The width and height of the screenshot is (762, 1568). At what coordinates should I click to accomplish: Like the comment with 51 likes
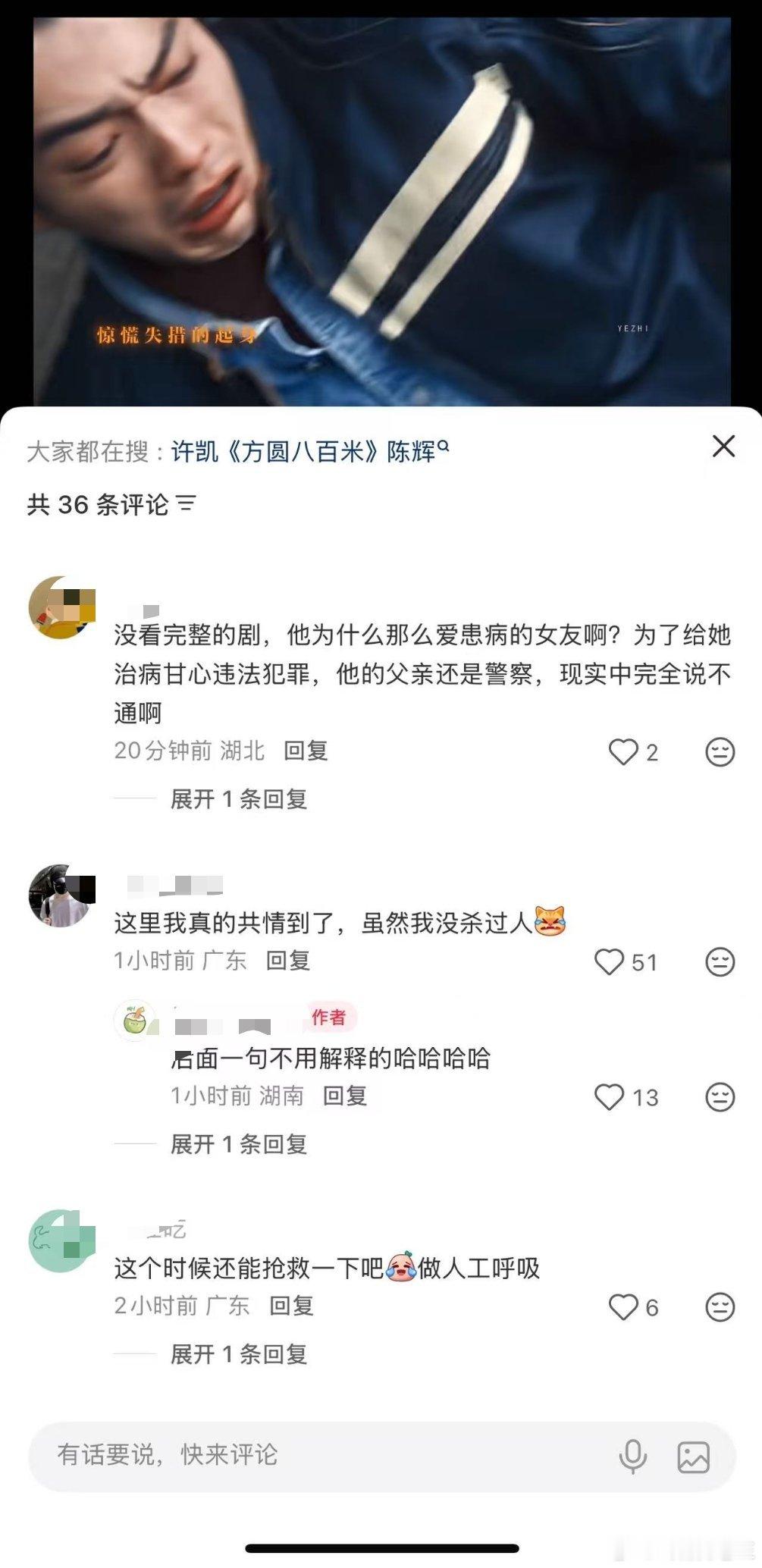[x=610, y=961]
